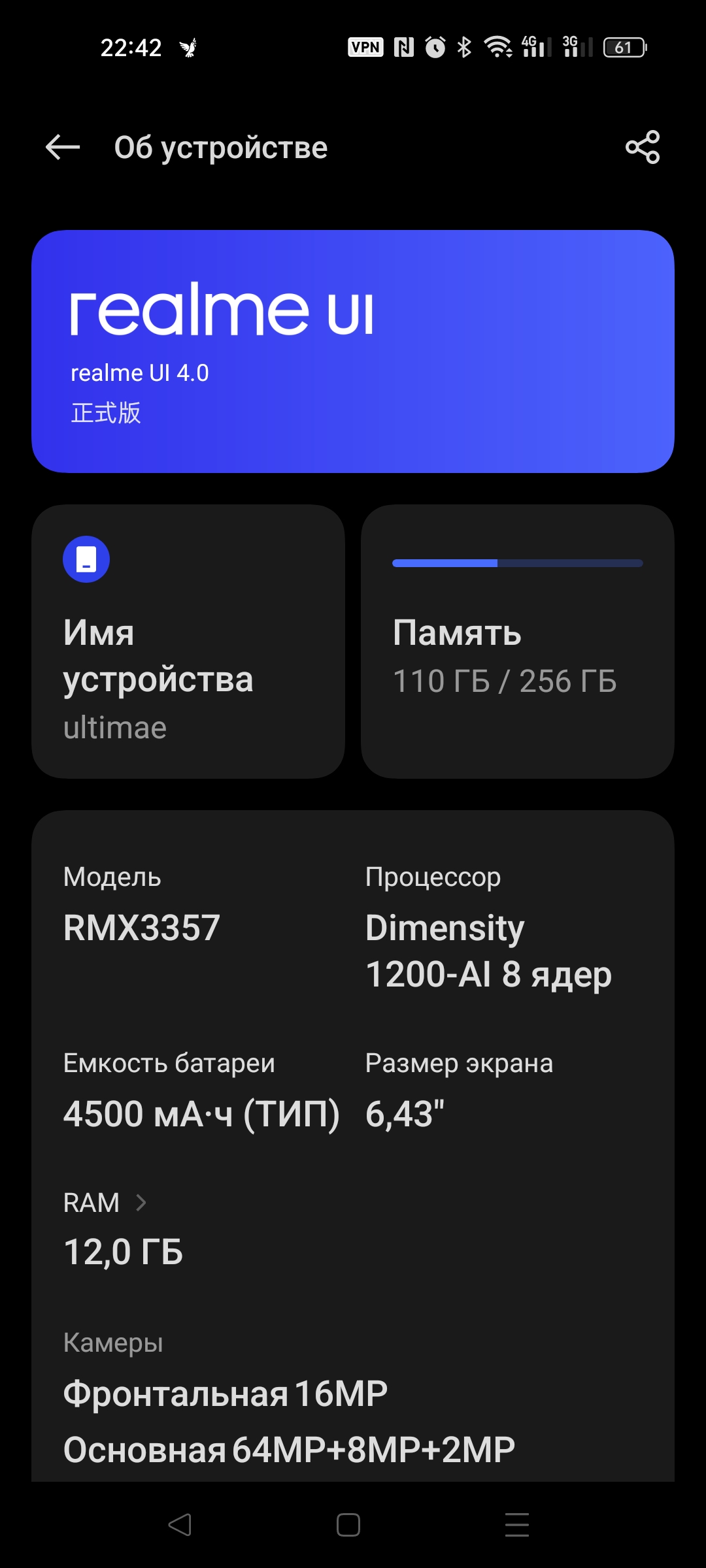
Task: Open the Имя устройства card
Action: click(x=188, y=642)
